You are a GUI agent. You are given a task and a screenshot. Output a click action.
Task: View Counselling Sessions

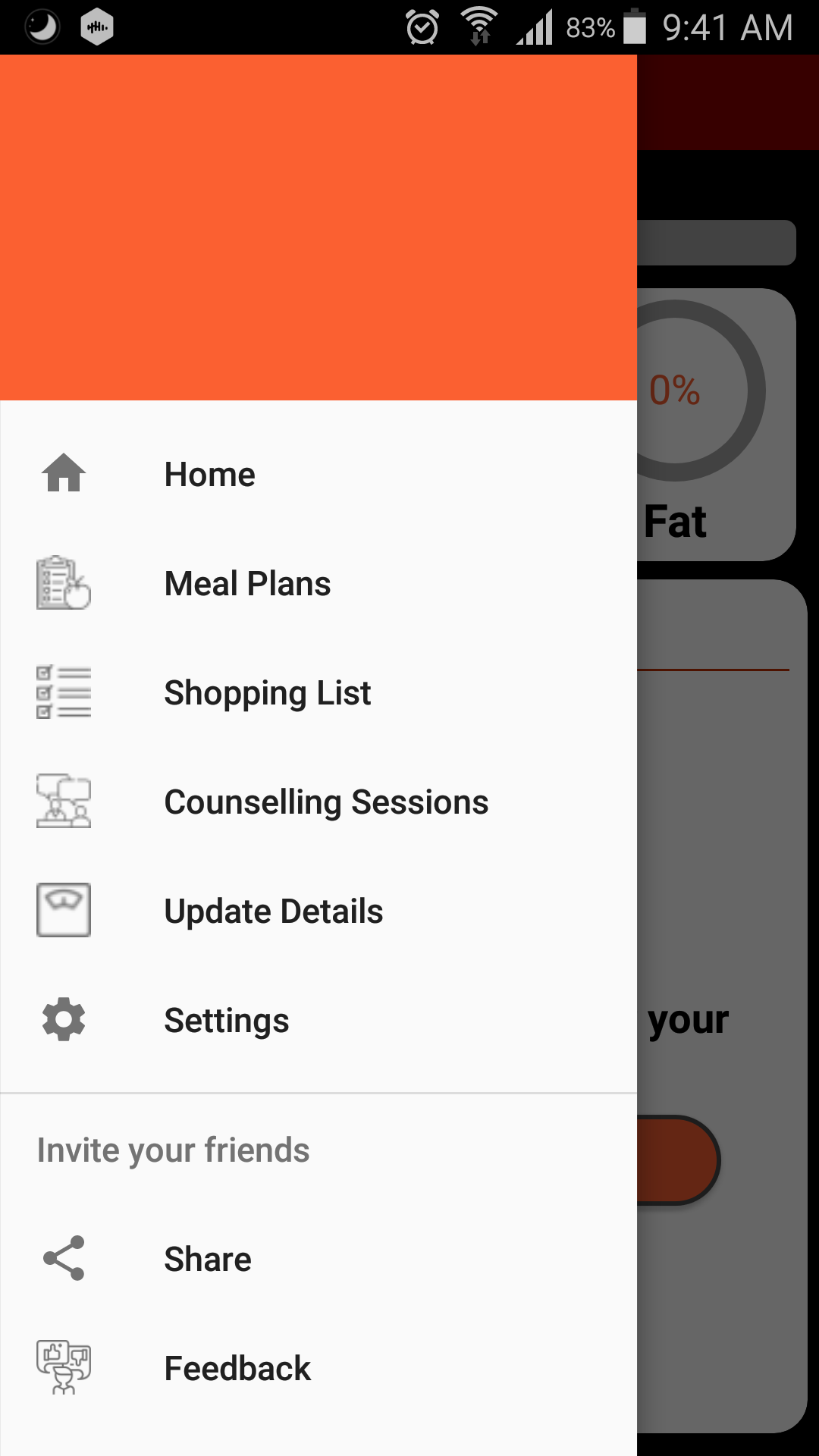coord(318,802)
